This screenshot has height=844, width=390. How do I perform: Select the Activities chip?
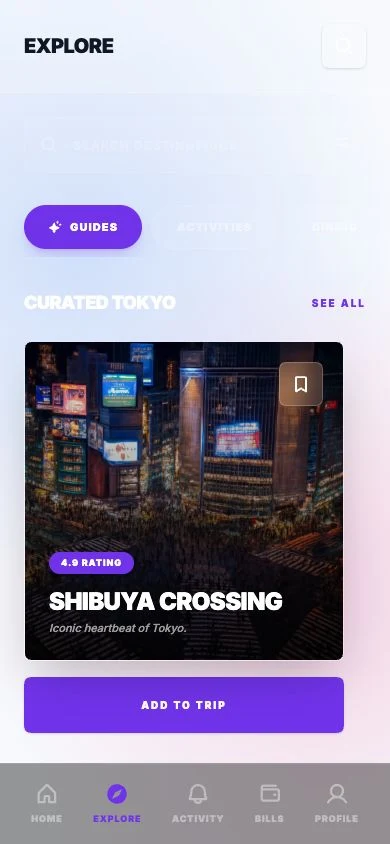coord(214,227)
